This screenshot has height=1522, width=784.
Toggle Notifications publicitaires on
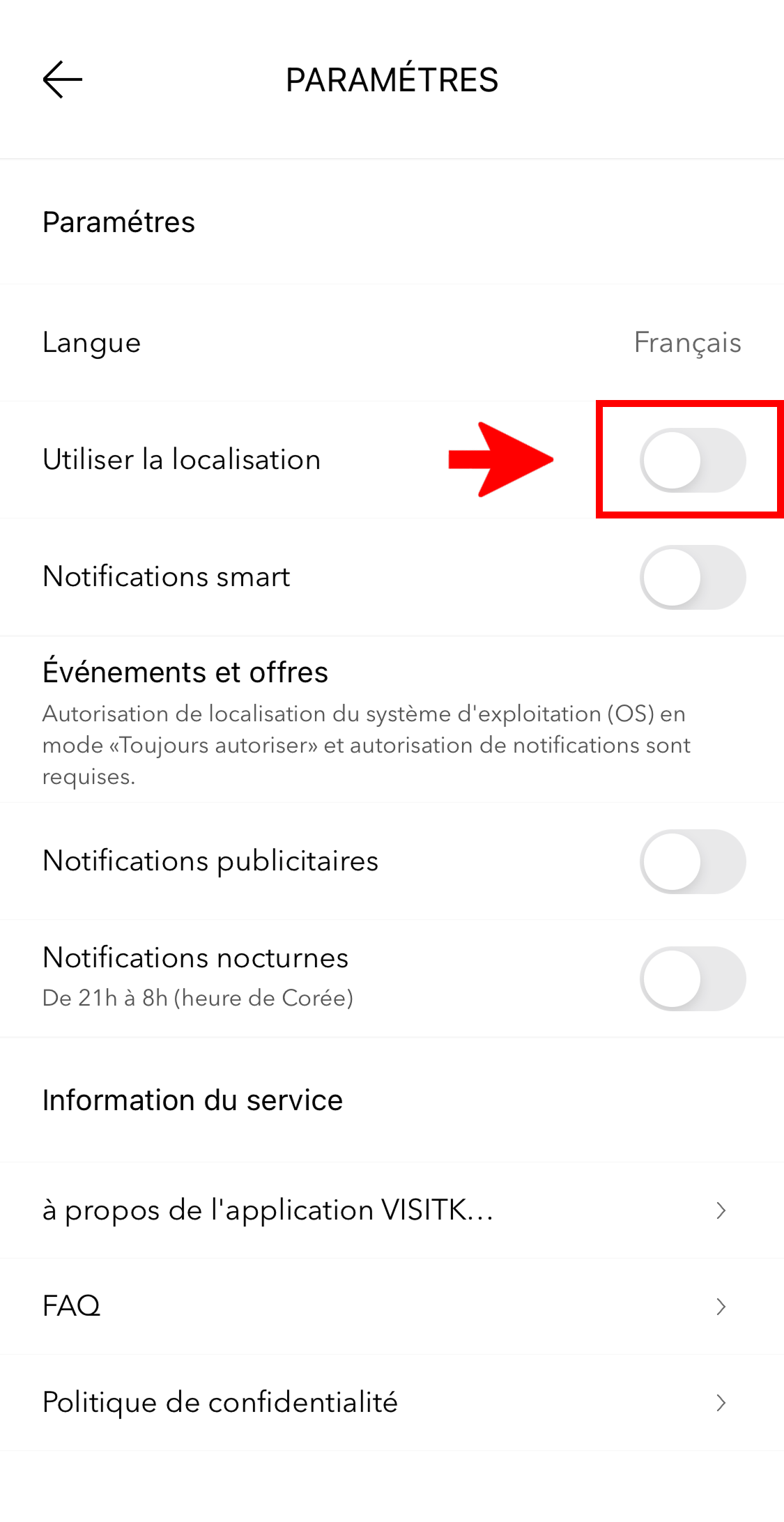click(x=692, y=861)
